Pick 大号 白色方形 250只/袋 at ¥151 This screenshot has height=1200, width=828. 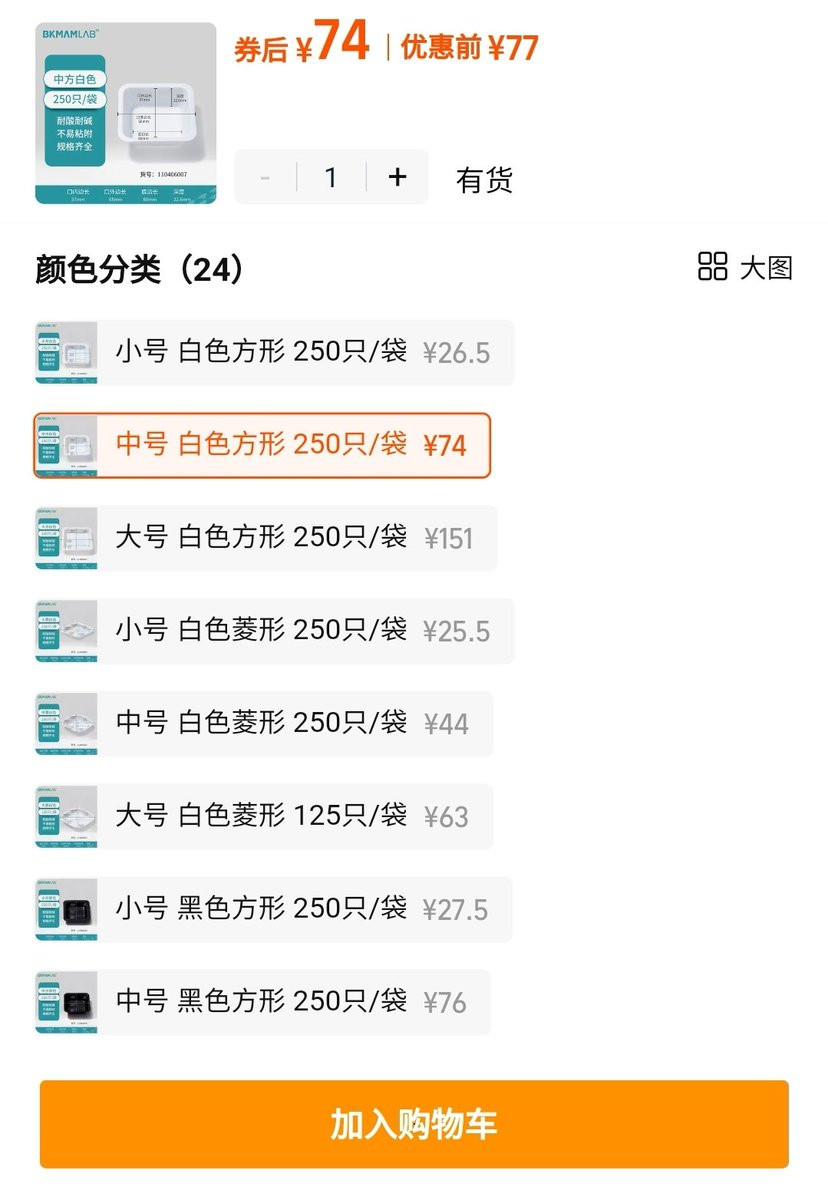(266, 538)
